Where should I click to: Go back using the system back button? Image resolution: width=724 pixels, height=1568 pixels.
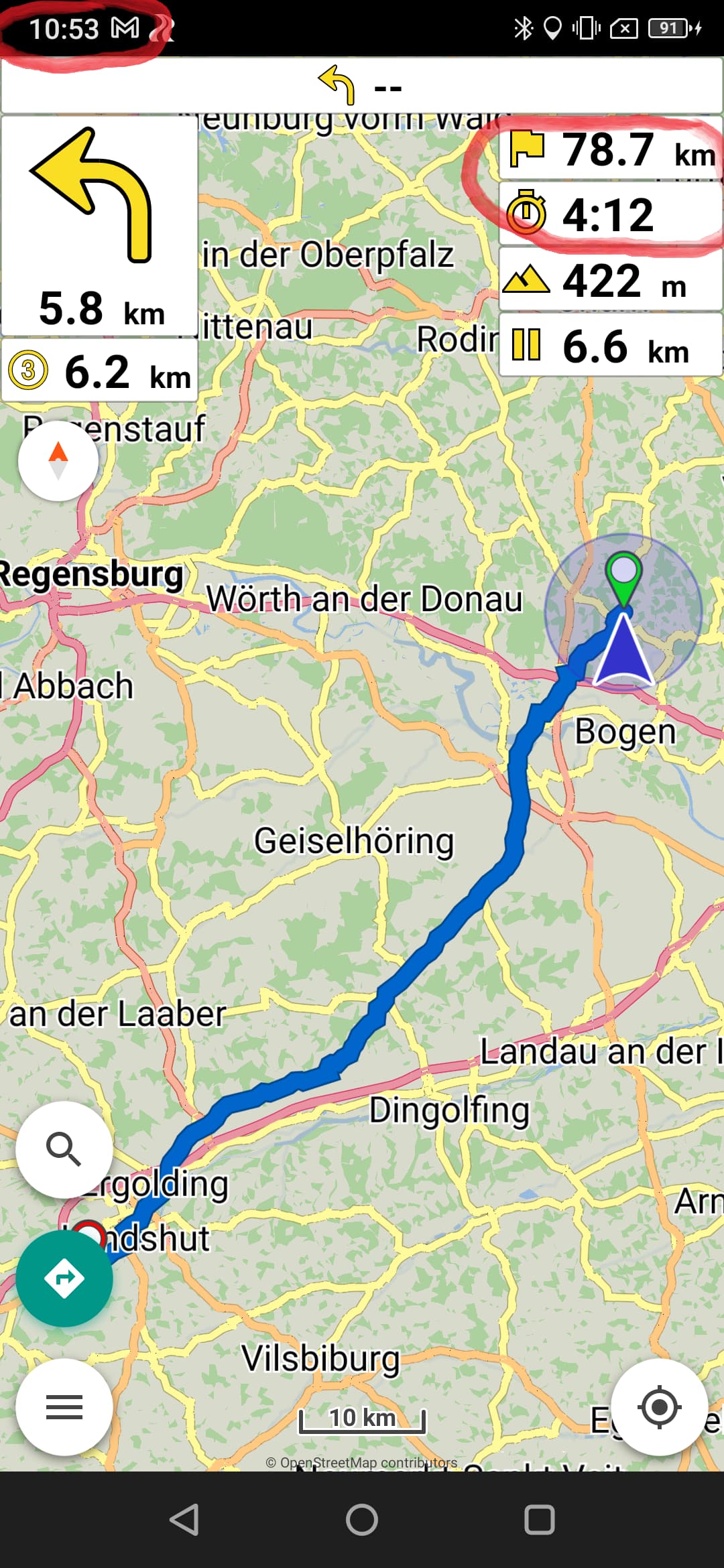[184, 1520]
